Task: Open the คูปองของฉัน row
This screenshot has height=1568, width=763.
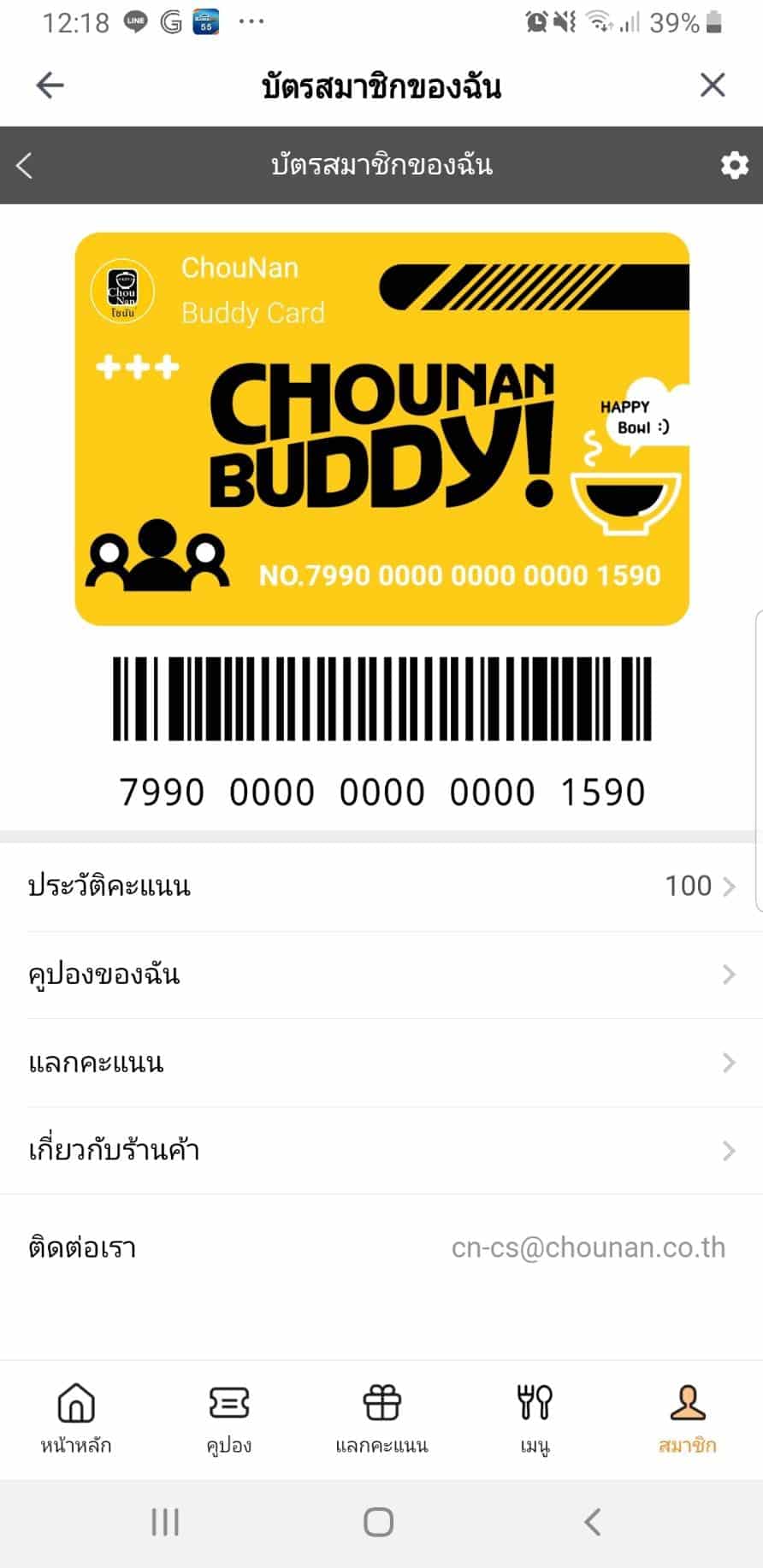Action: [x=381, y=975]
